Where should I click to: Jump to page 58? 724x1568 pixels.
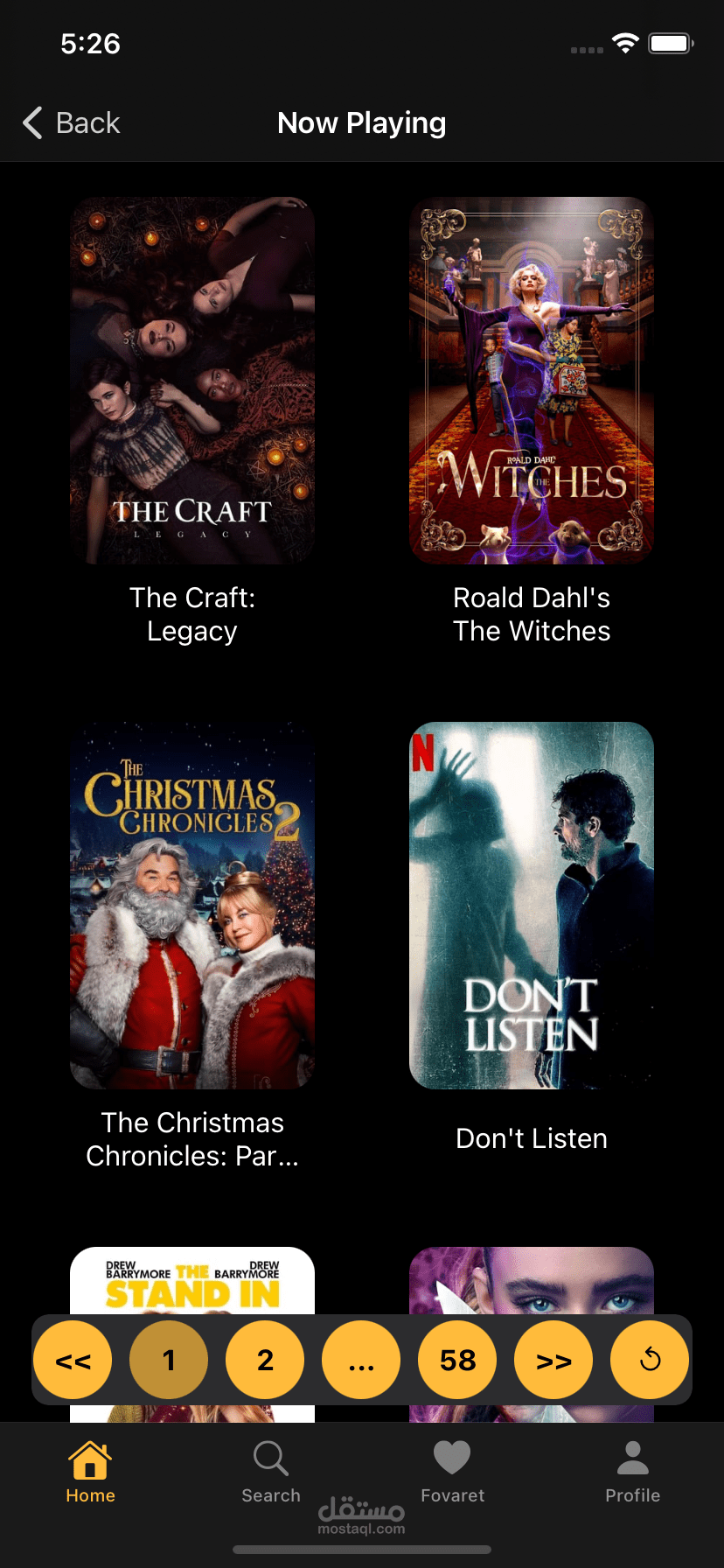coord(457,1360)
